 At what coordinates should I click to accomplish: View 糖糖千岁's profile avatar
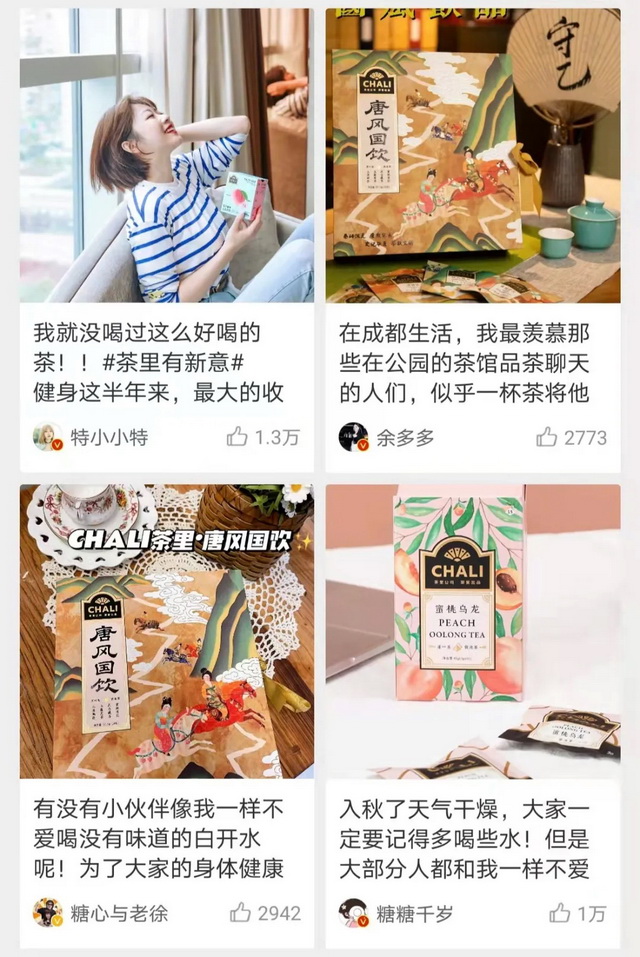[353, 912]
